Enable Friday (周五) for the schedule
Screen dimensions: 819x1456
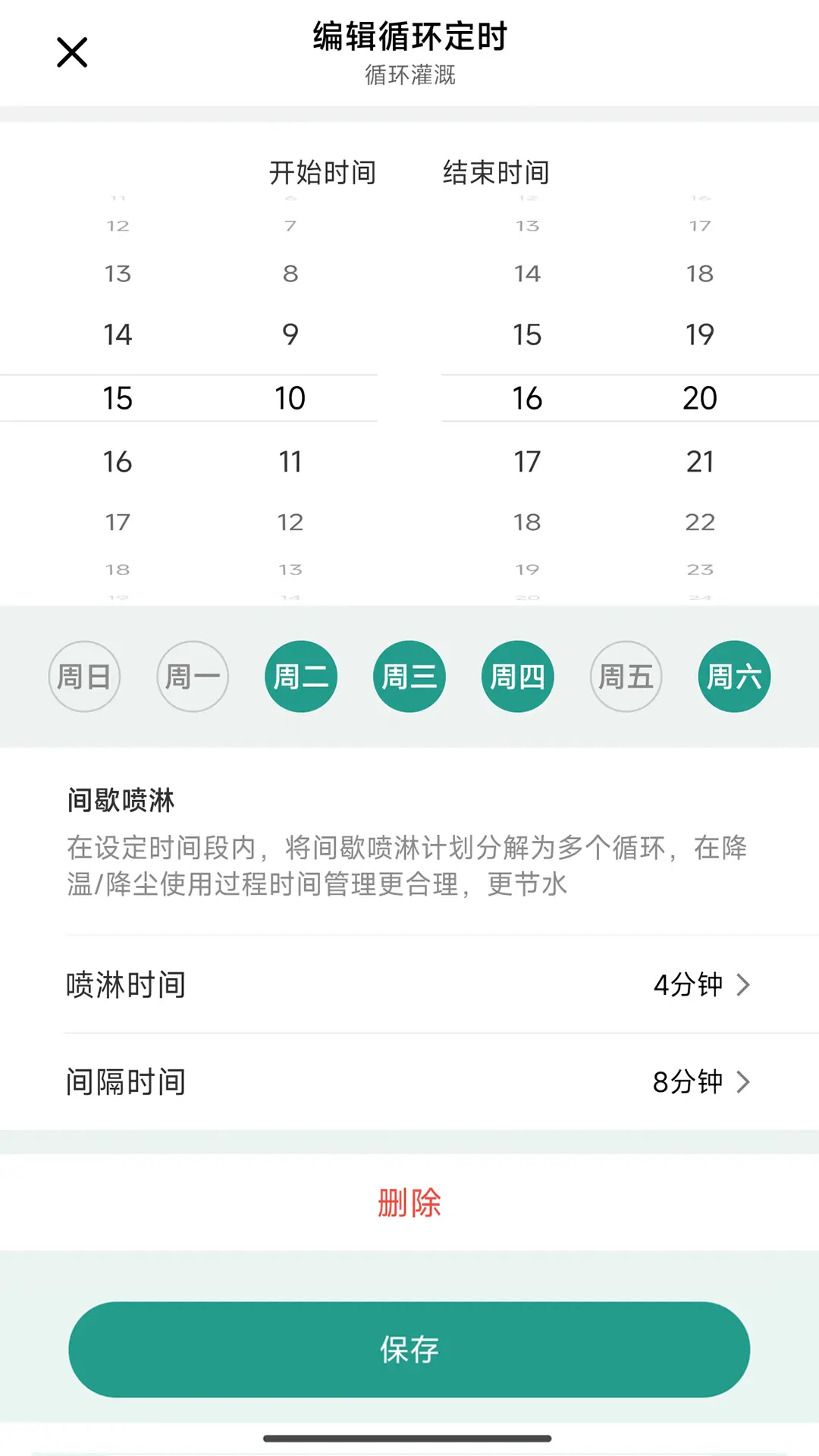pyautogui.click(x=626, y=676)
